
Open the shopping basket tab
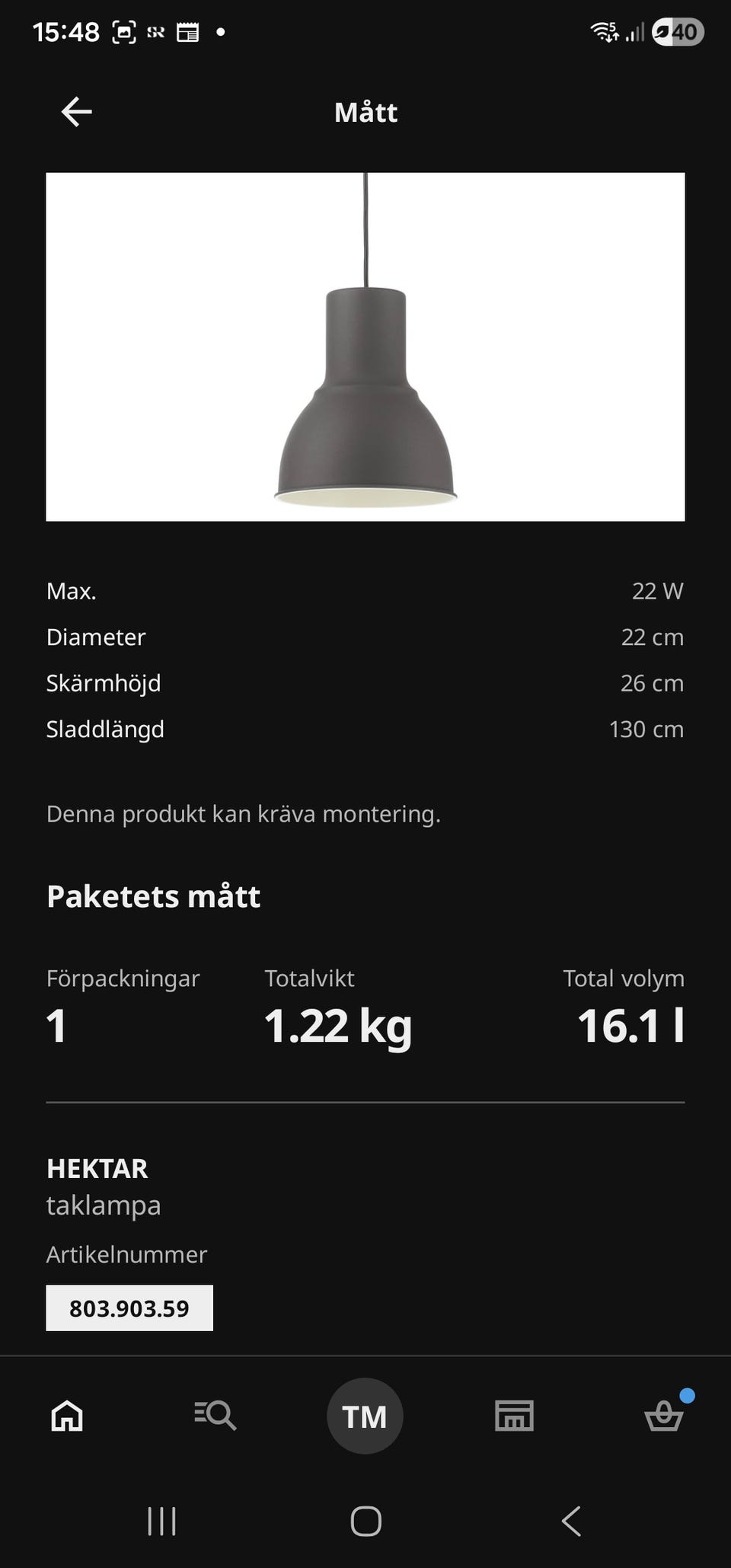pos(664,1416)
